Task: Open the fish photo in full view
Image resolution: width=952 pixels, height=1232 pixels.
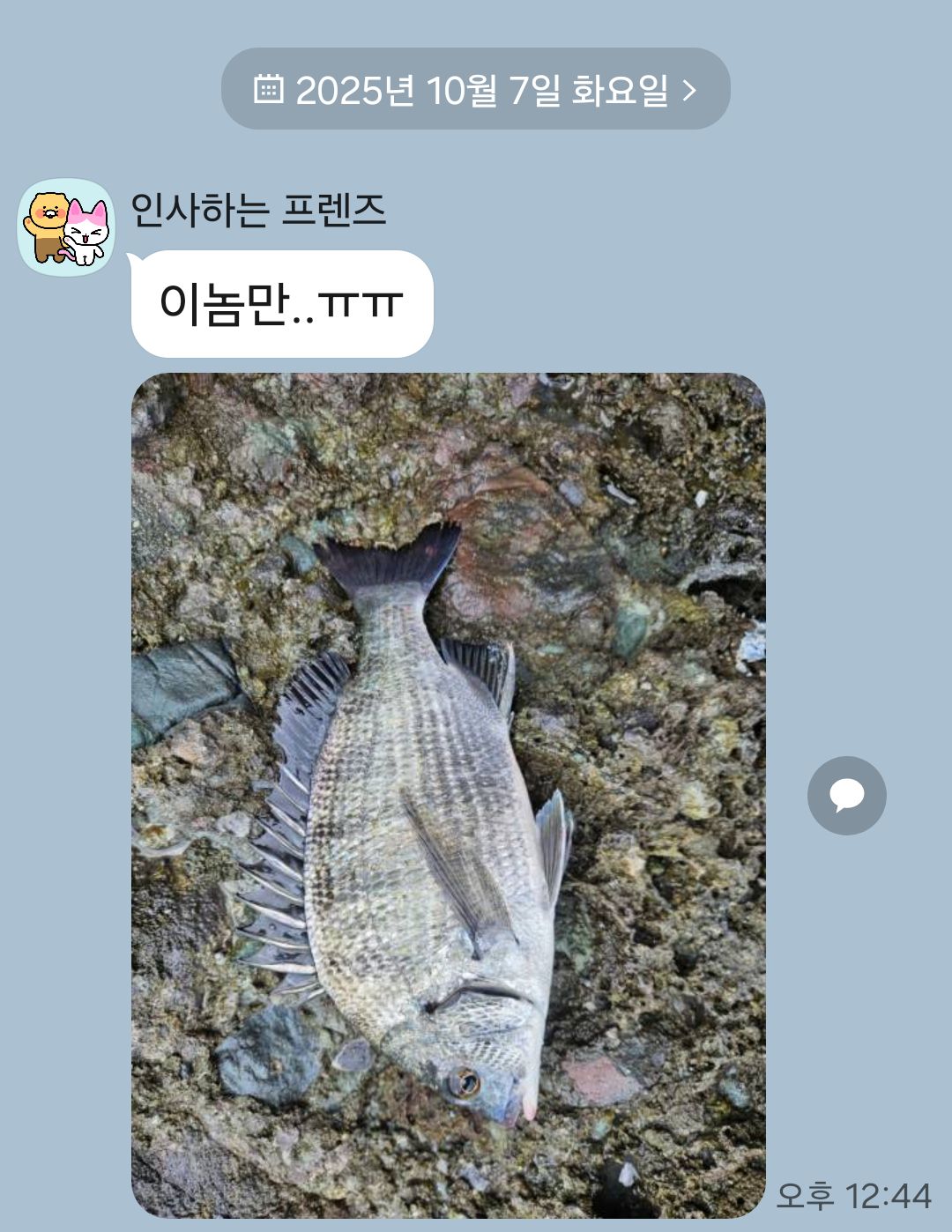Action: click(x=448, y=793)
